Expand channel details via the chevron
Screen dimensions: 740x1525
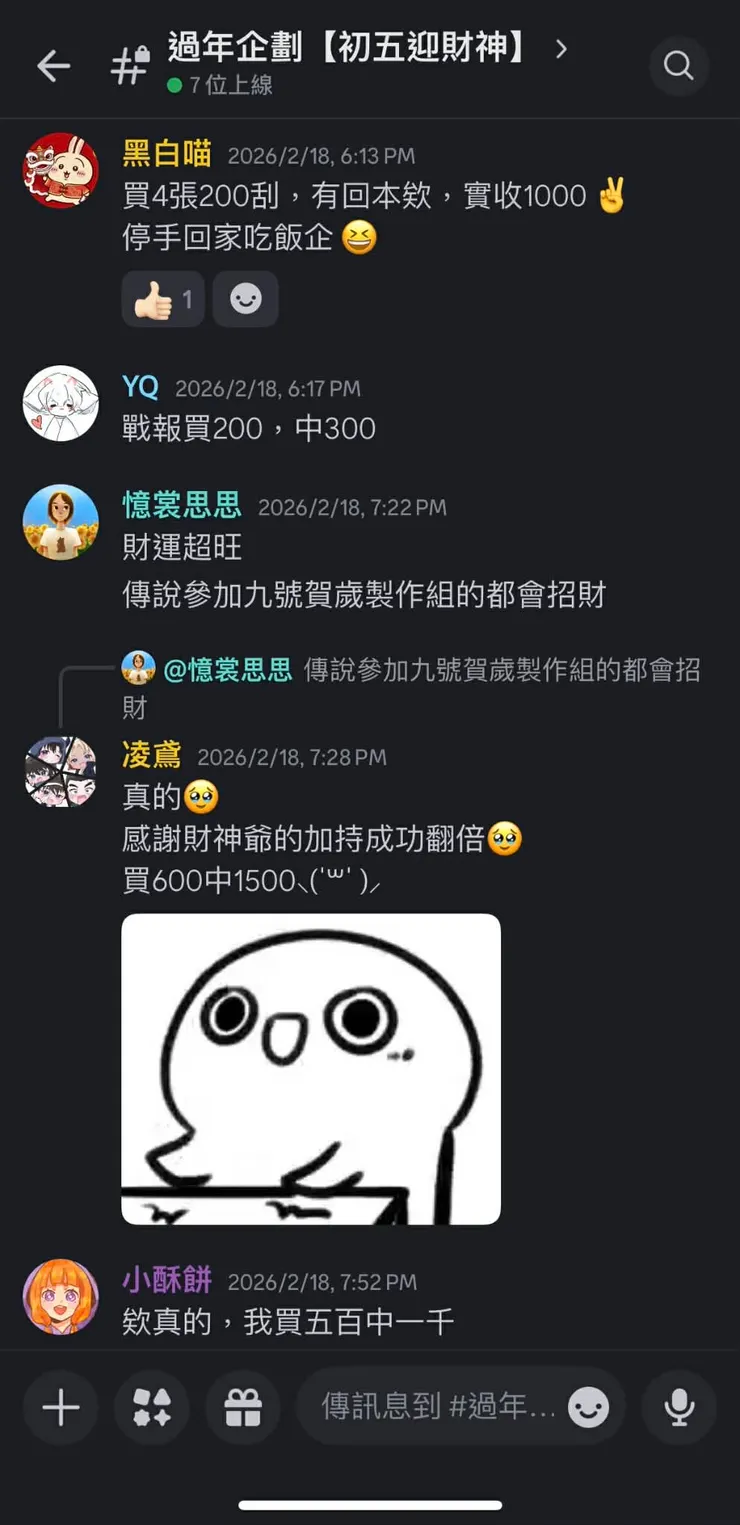point(561,47)
